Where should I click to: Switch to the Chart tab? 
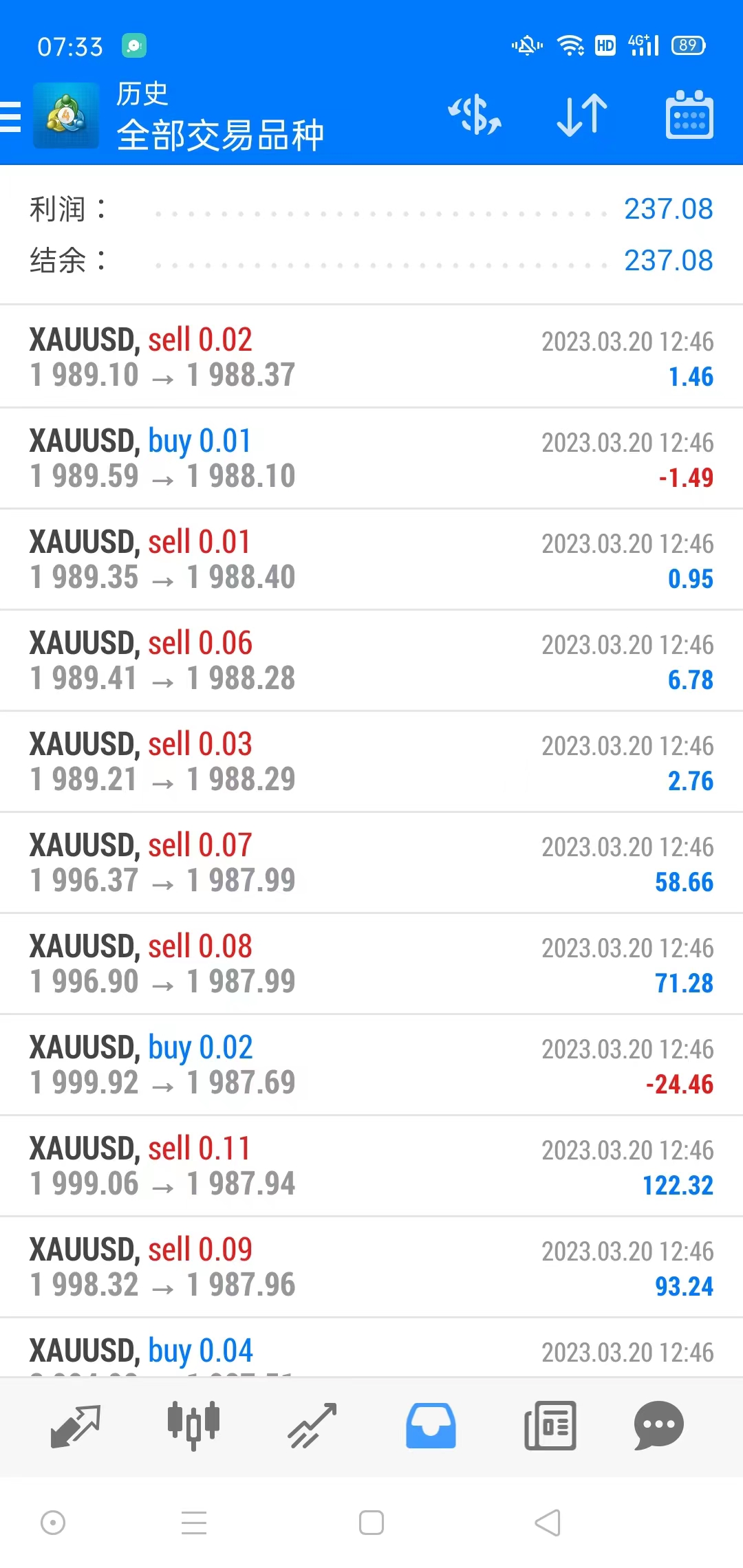193,1426
